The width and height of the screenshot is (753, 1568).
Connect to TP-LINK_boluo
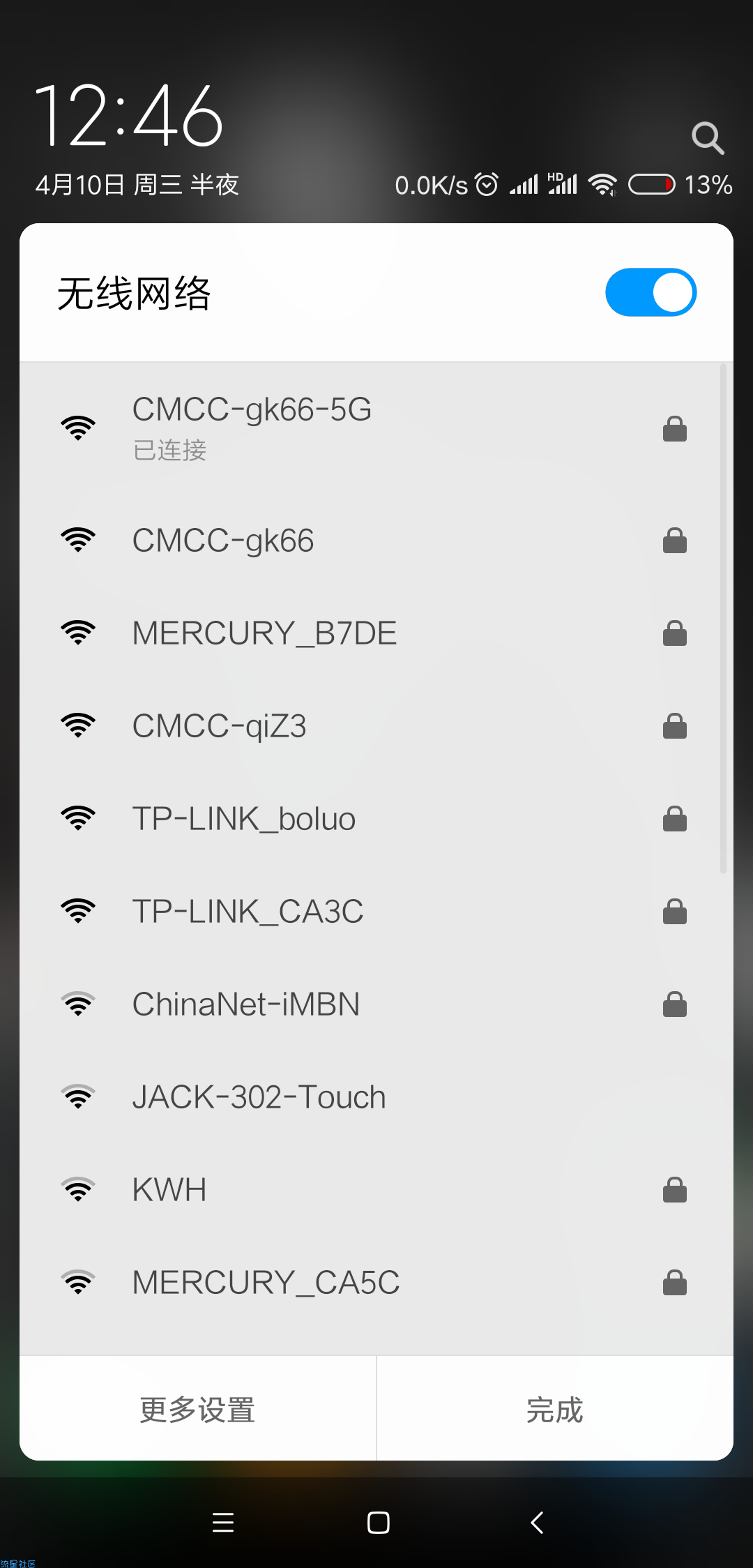coord(376,819)
